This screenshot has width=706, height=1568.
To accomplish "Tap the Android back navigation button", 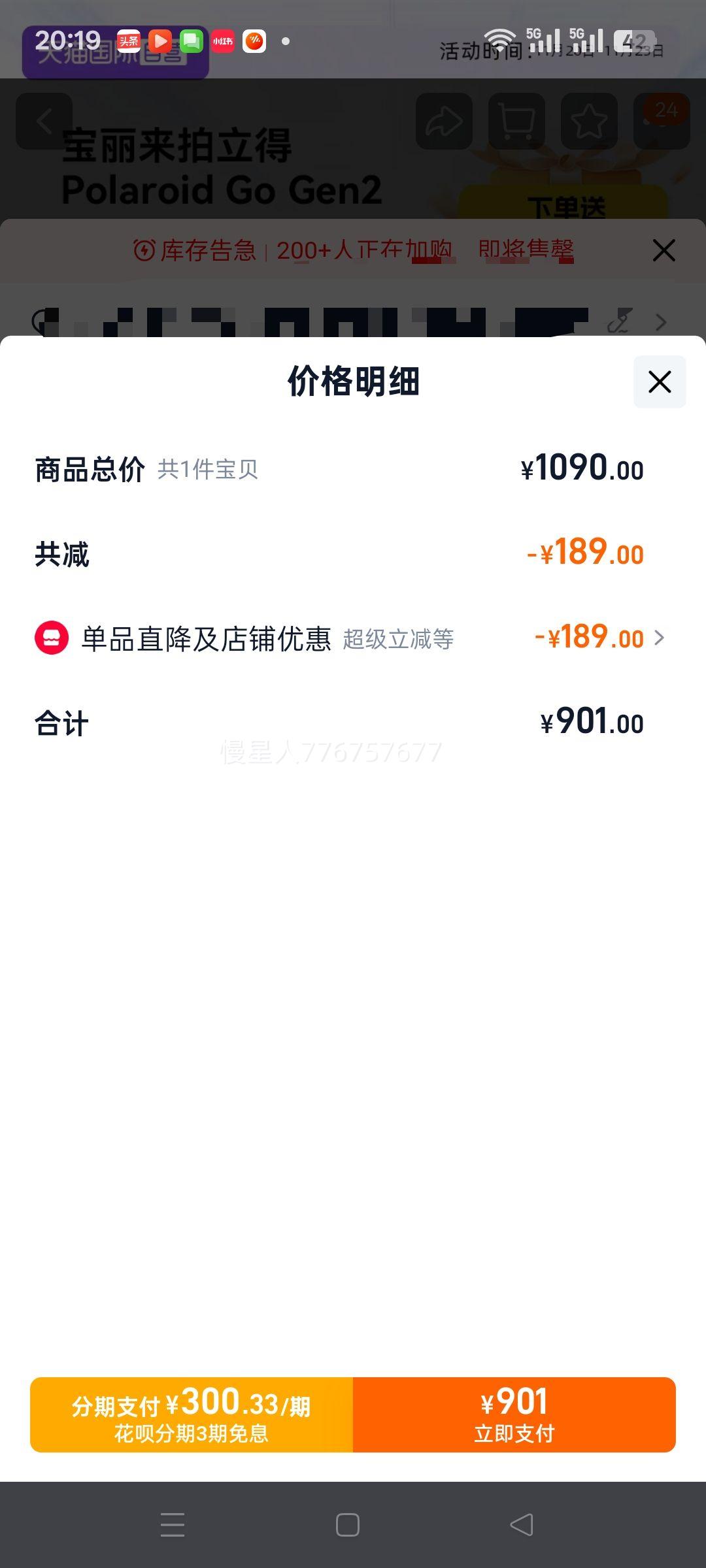I will pyautogui.click(x=521, y=1524).
